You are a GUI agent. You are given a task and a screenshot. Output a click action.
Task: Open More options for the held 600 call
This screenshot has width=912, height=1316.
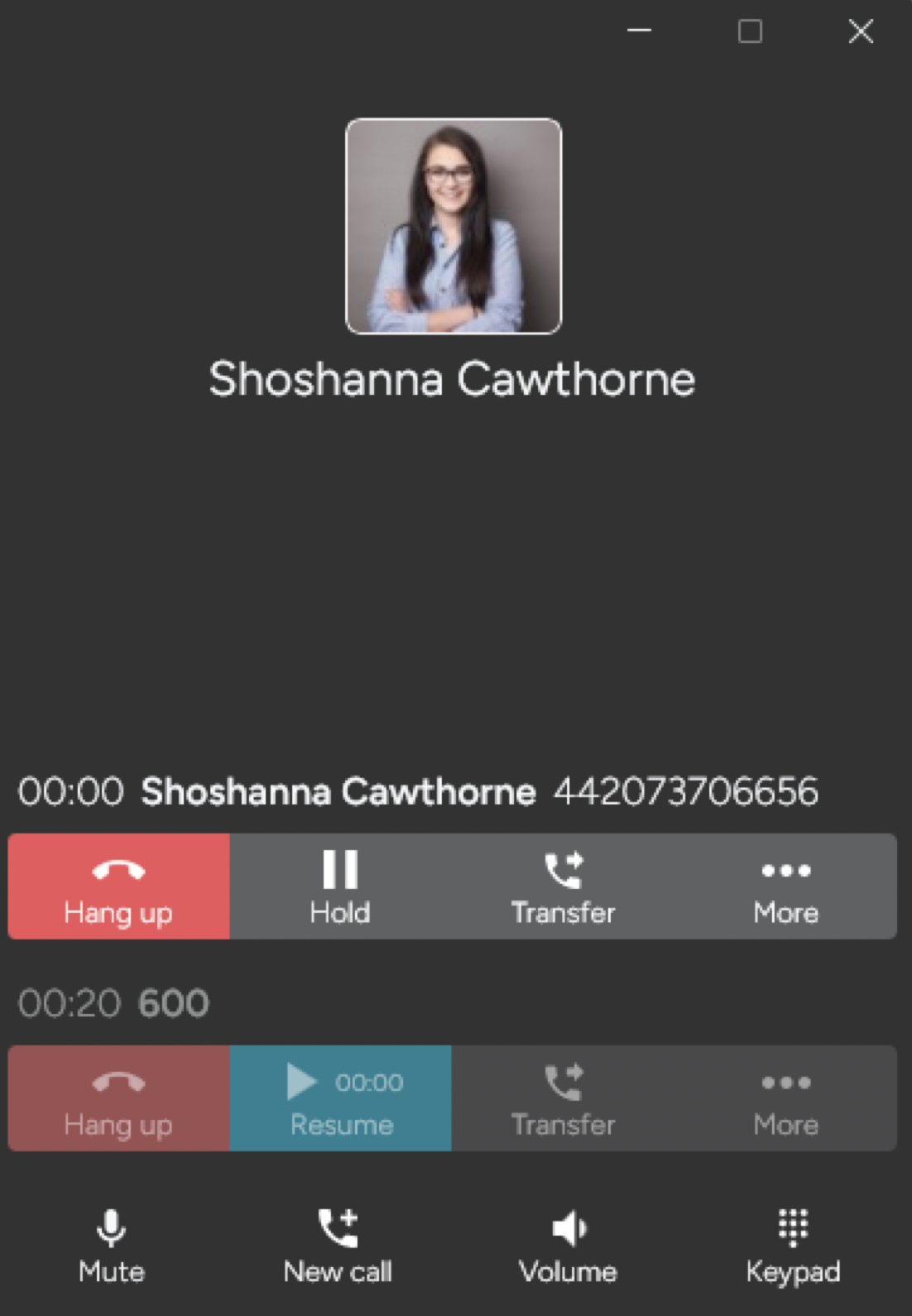click(x=785, y=1098)
